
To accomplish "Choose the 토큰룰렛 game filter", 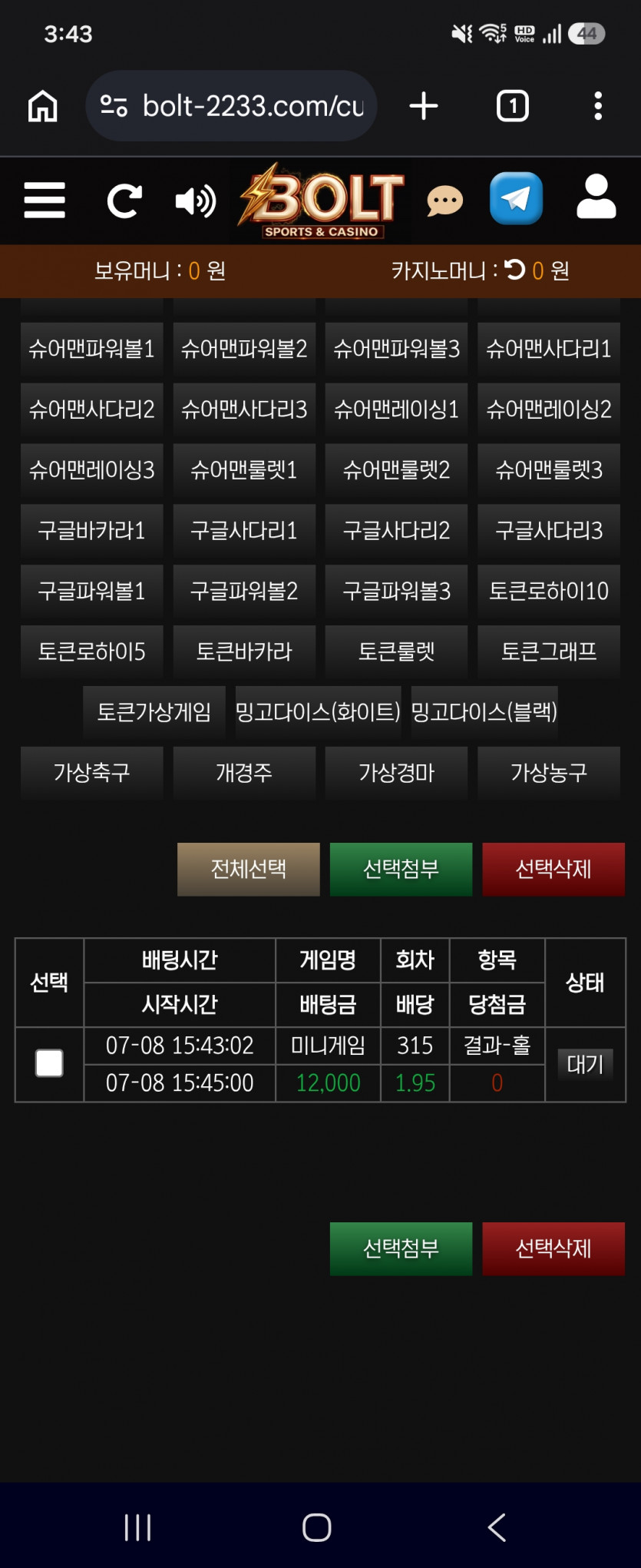I will coord(396,652).
